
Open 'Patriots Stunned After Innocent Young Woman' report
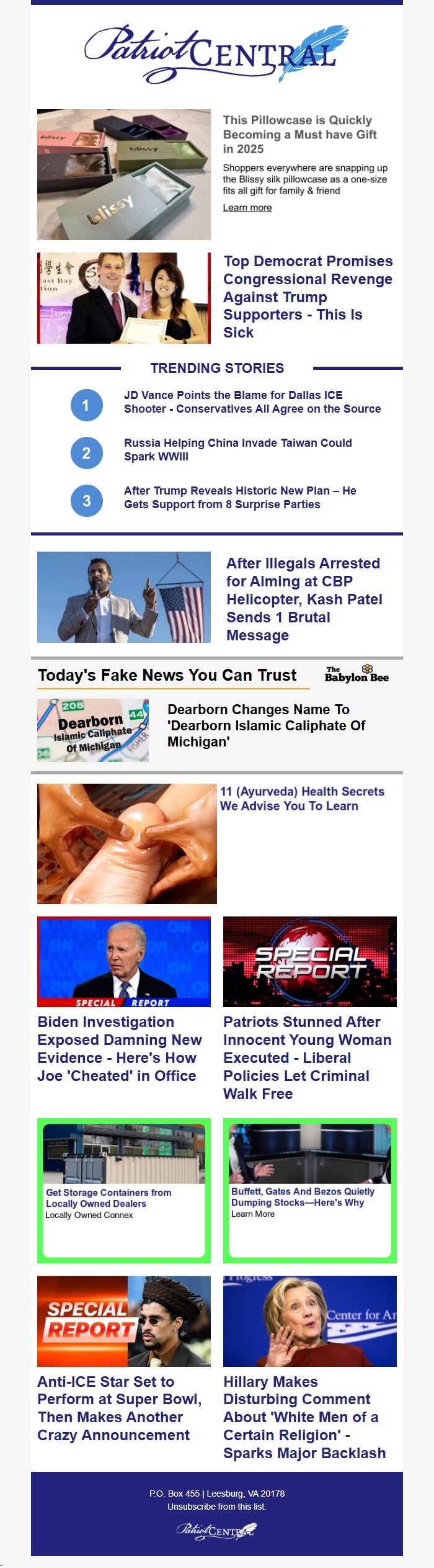(x=307, y=1057)
